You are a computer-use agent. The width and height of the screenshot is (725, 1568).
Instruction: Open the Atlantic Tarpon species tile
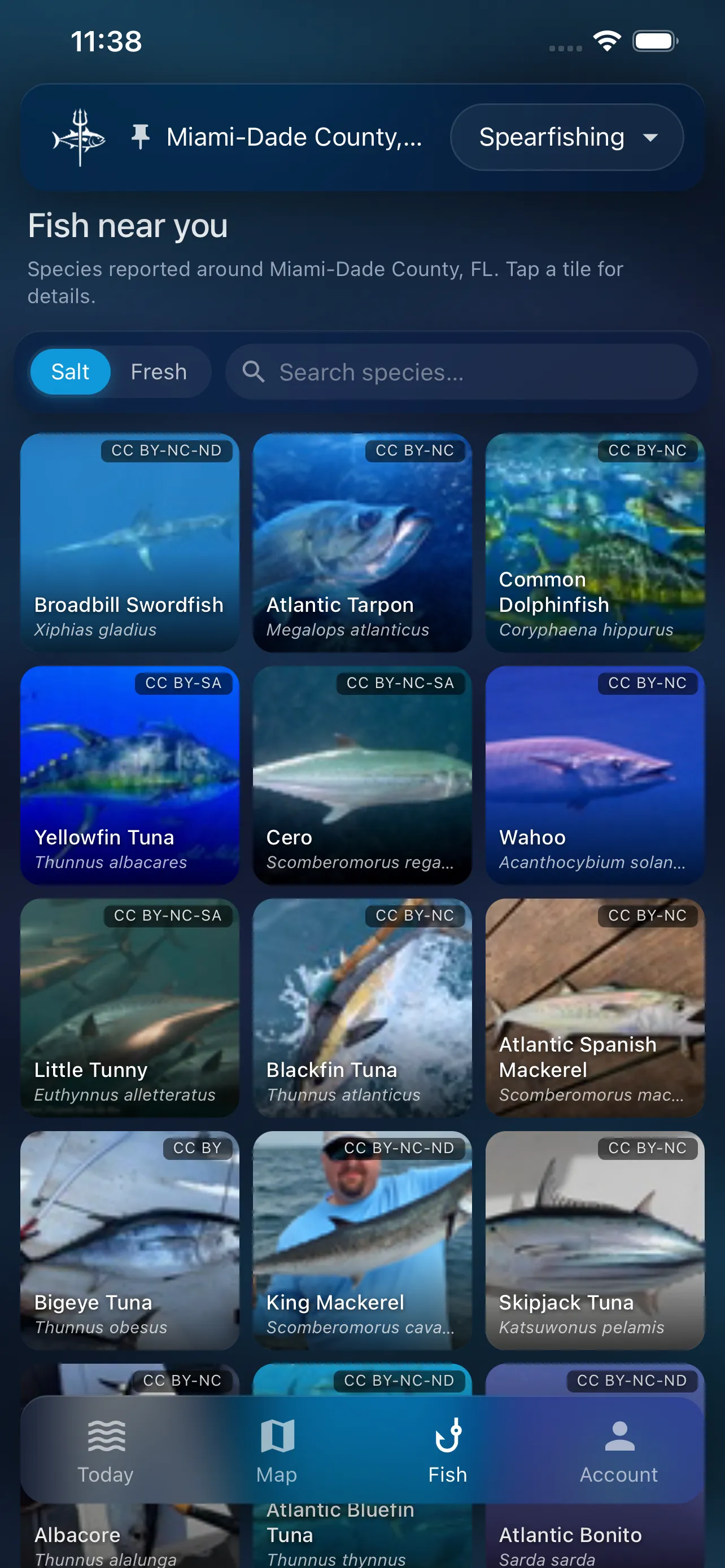[x=361, y=543]
